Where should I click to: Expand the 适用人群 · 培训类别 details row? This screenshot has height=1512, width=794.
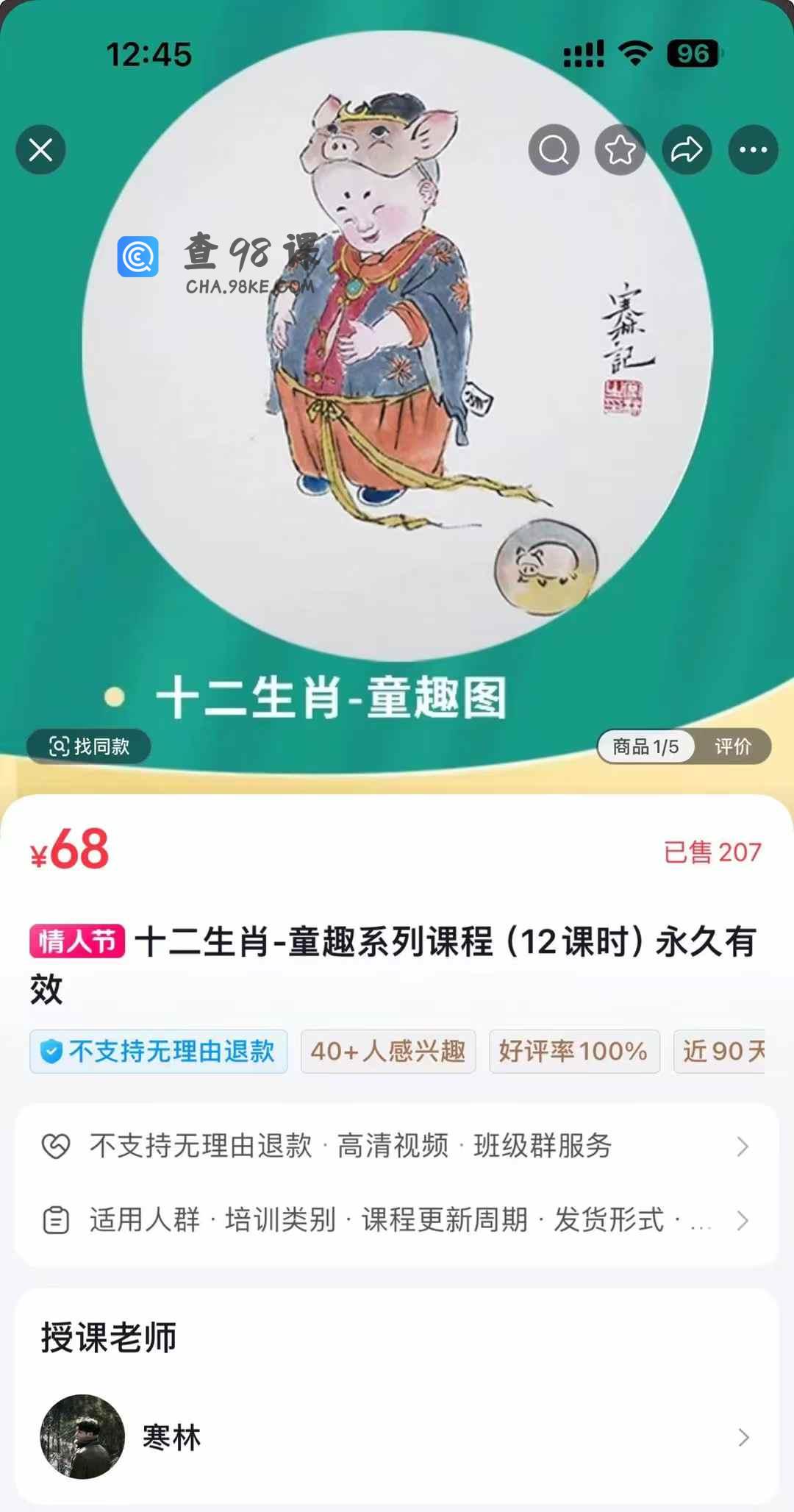tap(397, 1220)
